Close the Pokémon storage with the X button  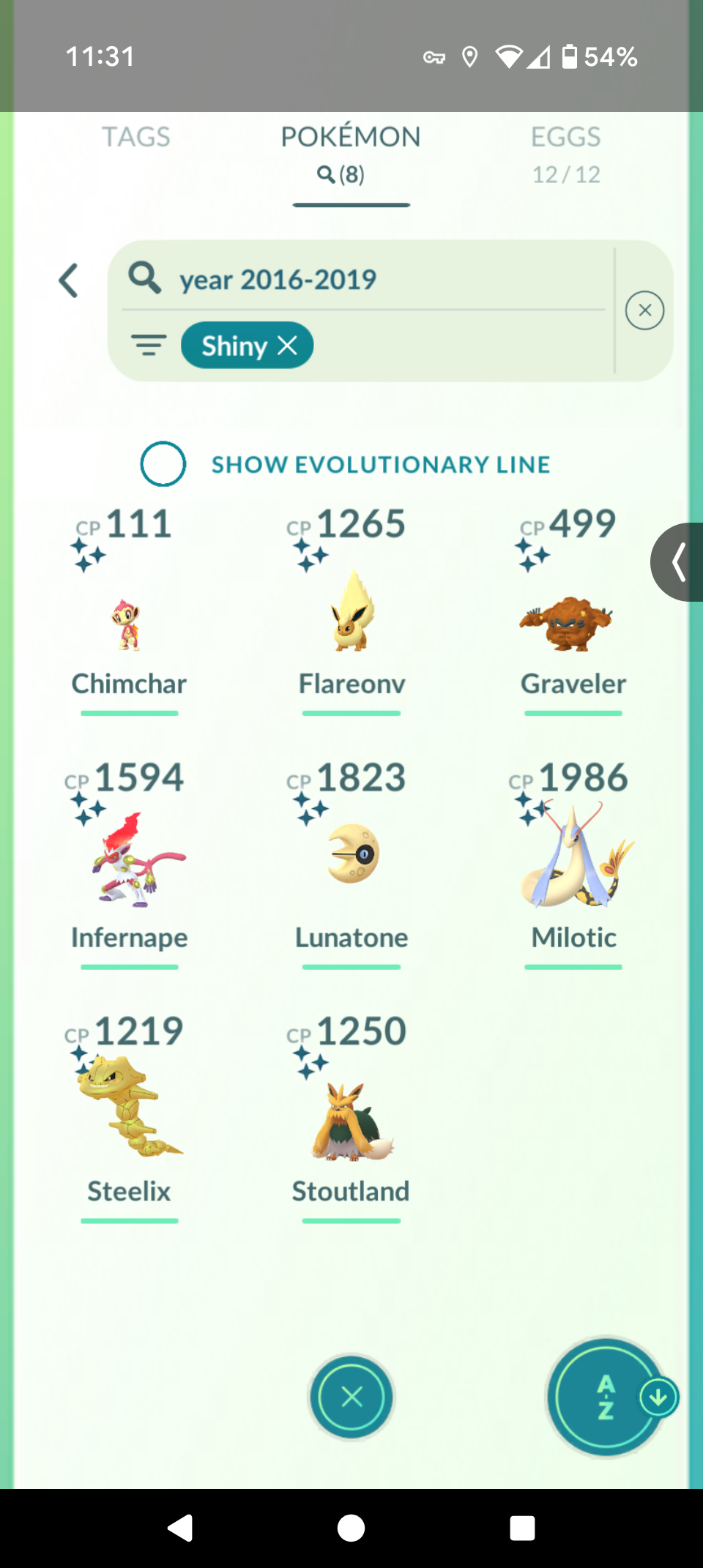coord(351,1397)
